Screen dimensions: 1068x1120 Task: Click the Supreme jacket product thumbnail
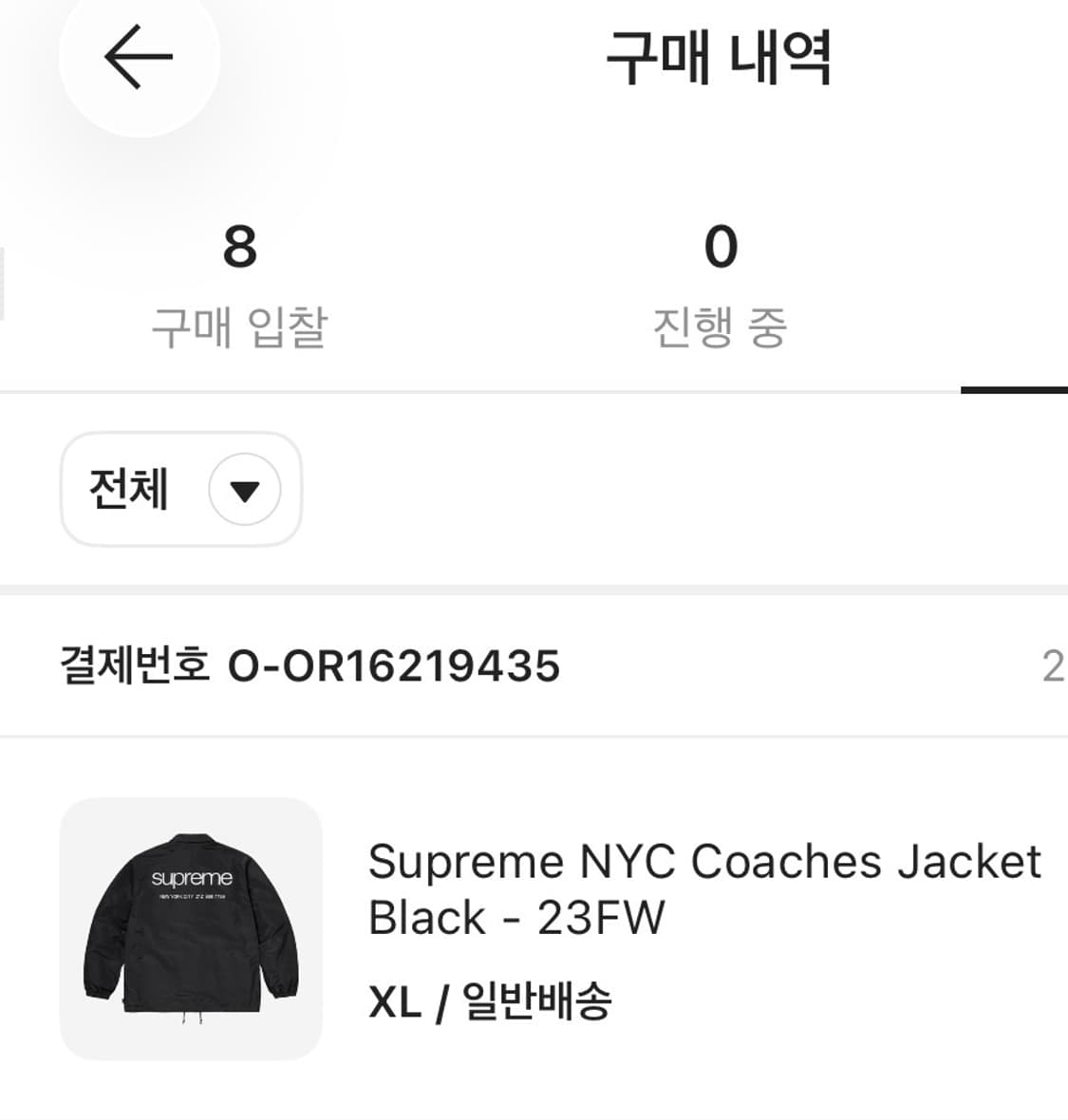[190, 925]
